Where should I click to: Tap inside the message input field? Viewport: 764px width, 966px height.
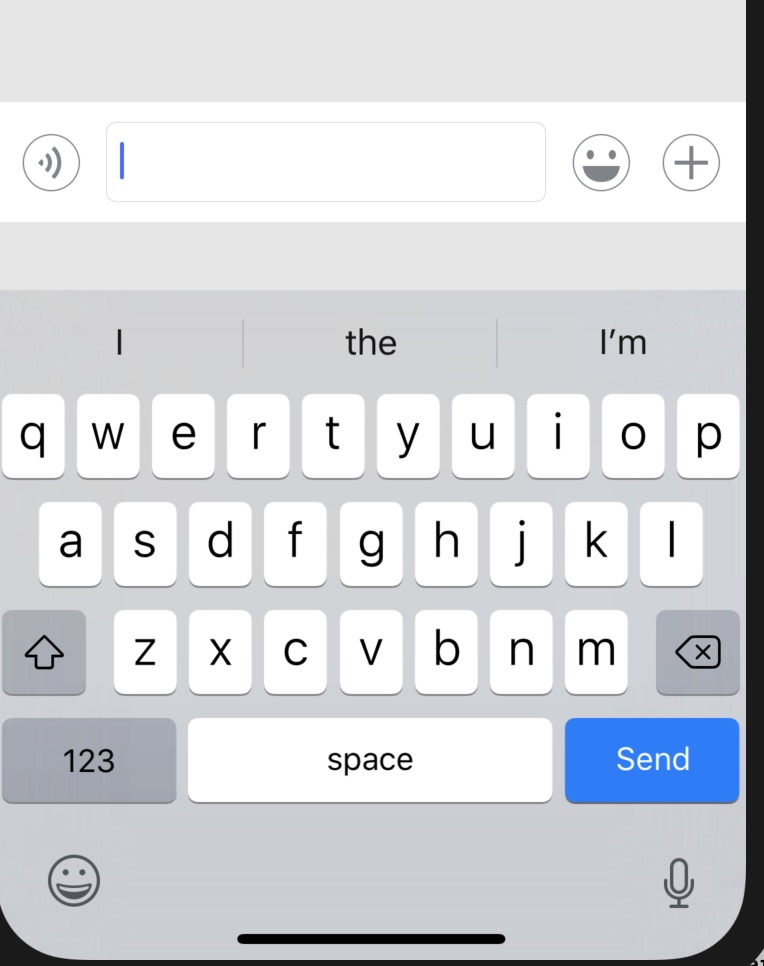326,162
